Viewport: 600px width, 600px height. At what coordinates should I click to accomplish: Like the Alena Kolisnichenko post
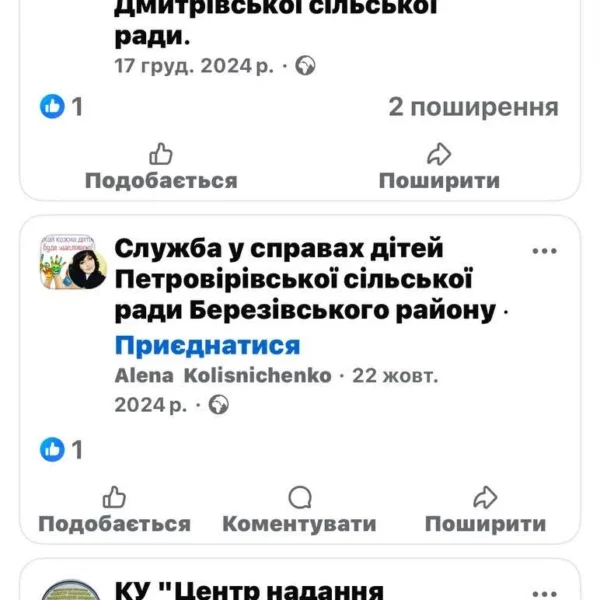coord(114,510)
